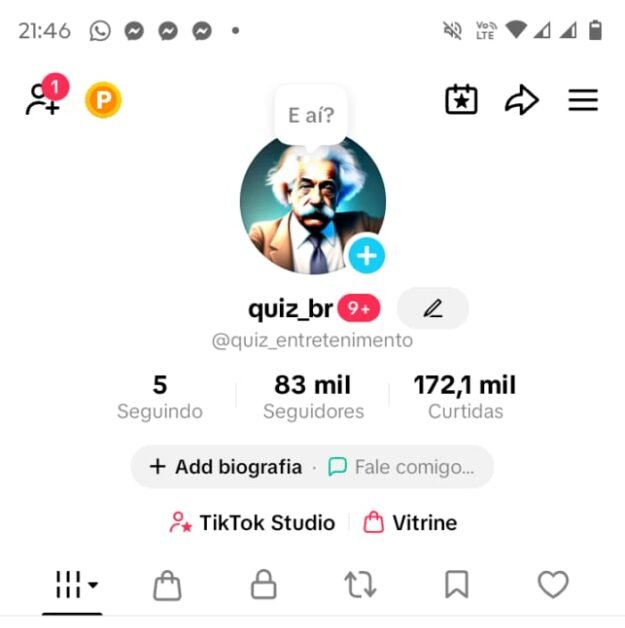The width and height of the screenshot is (625, 628).
Task: View the Curtidas count details
Action: [x=465, y=397]
